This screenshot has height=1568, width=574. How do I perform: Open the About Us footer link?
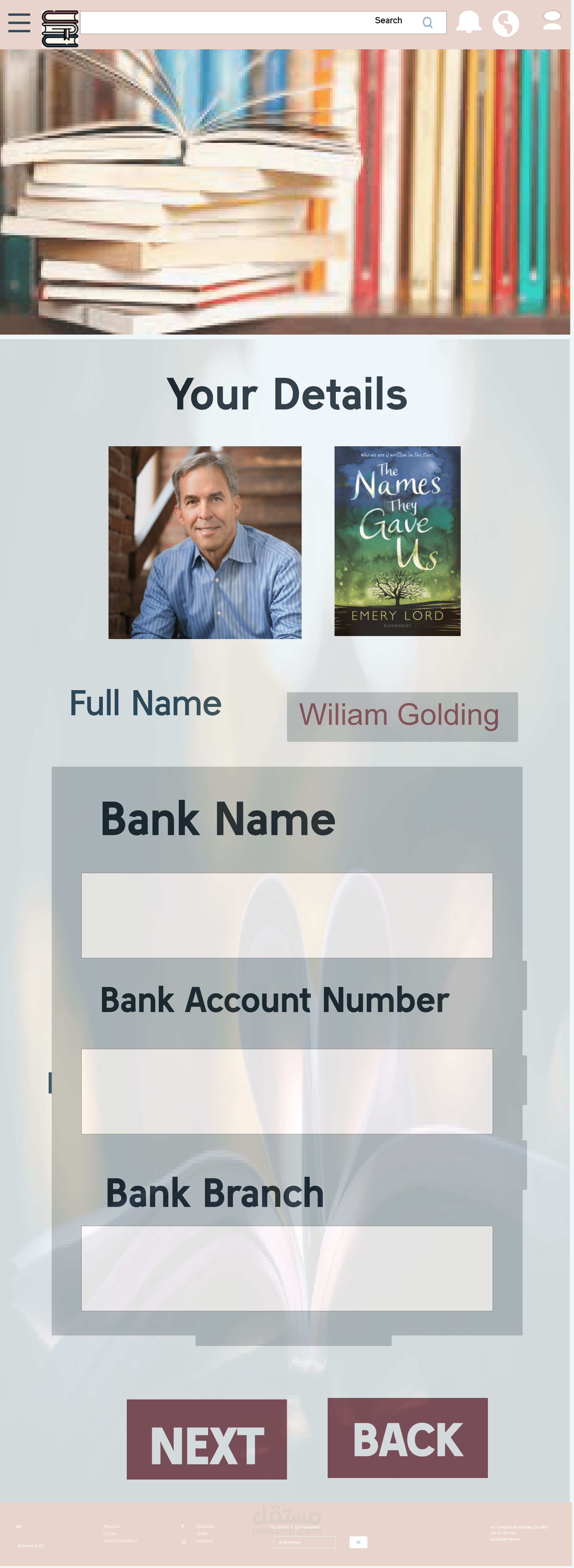pyautogui.click(x=112, y=1526)
